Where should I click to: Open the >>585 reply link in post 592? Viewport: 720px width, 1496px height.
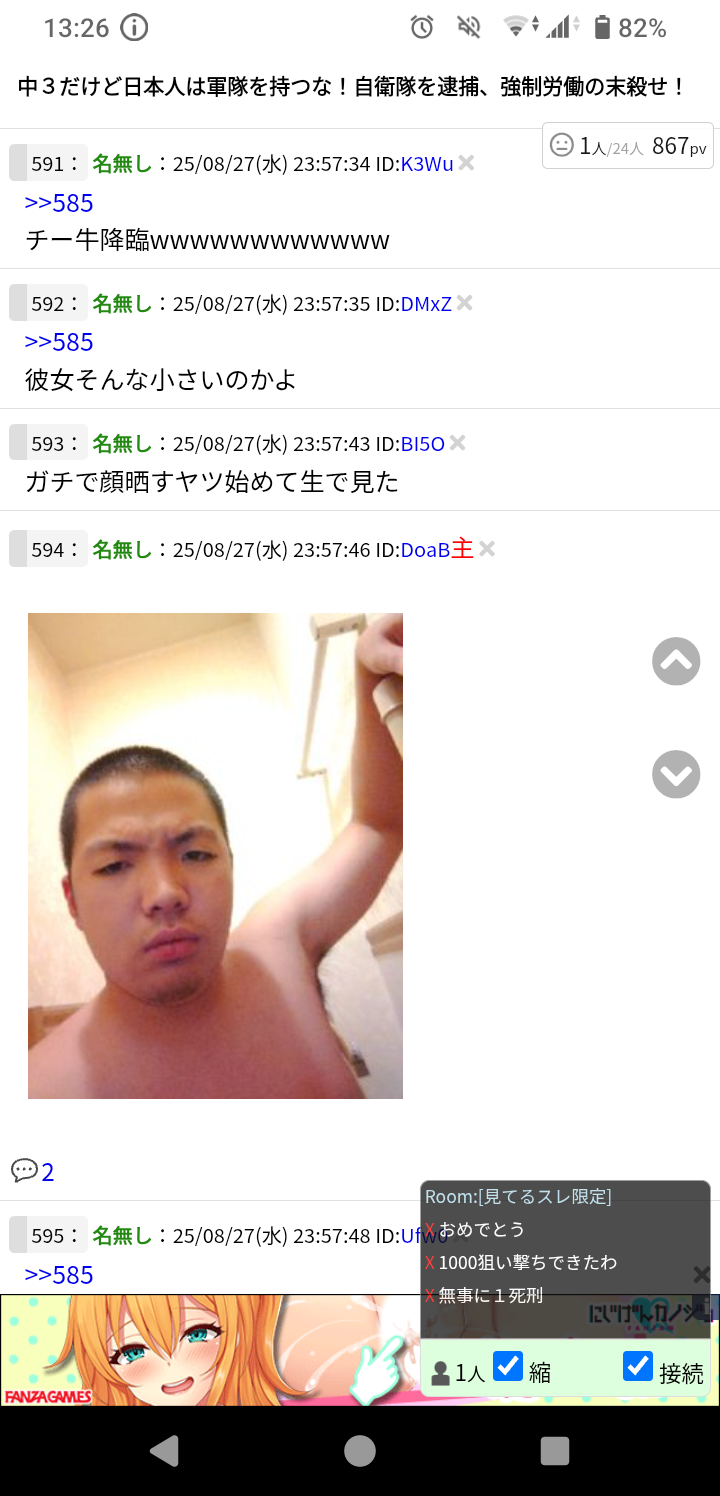pos(59,342)
